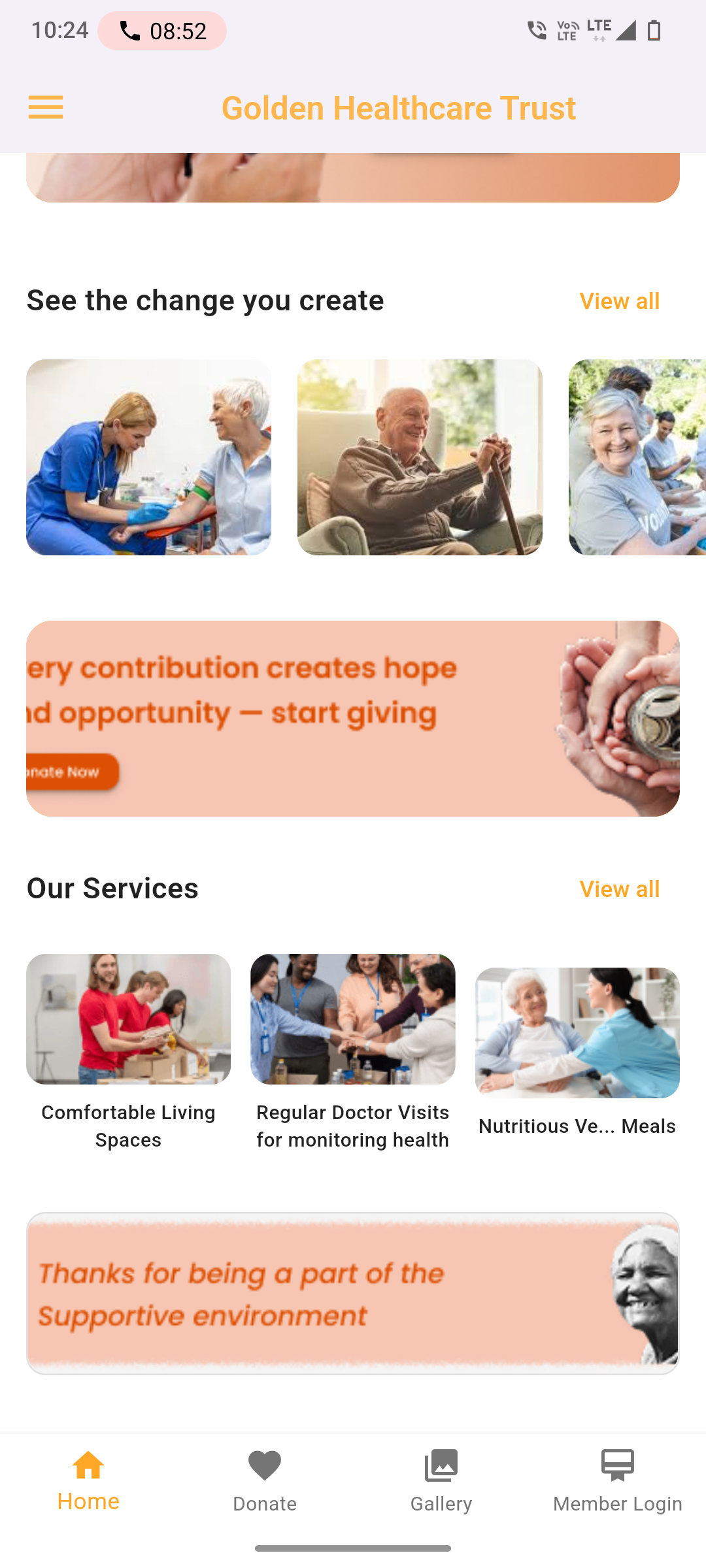Tap the Thanks for being a part banner
The image size is (706, 1568).
353,1294
